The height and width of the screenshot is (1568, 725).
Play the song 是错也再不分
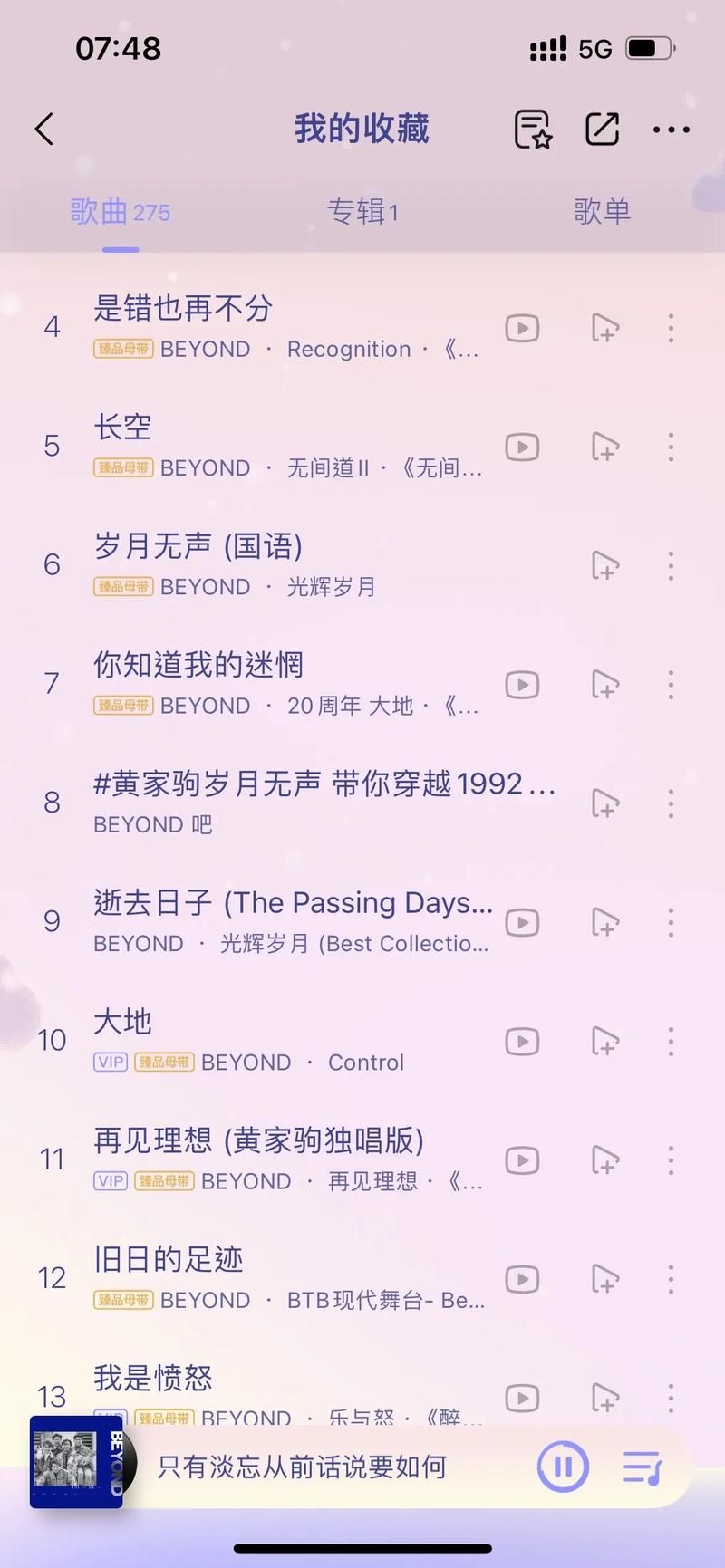[183, 309]
